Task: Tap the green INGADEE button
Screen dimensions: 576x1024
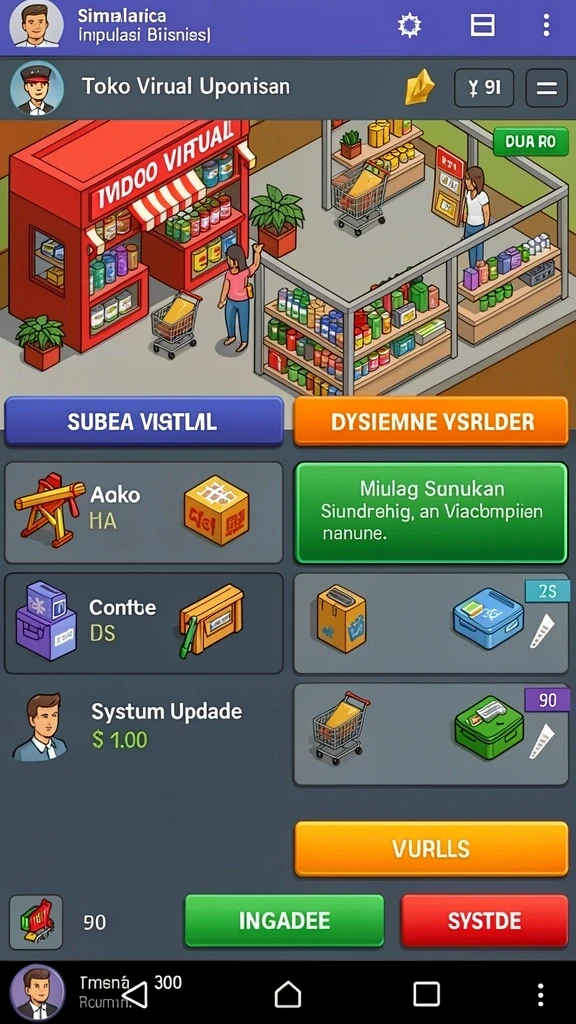Action: pos(284,921)
